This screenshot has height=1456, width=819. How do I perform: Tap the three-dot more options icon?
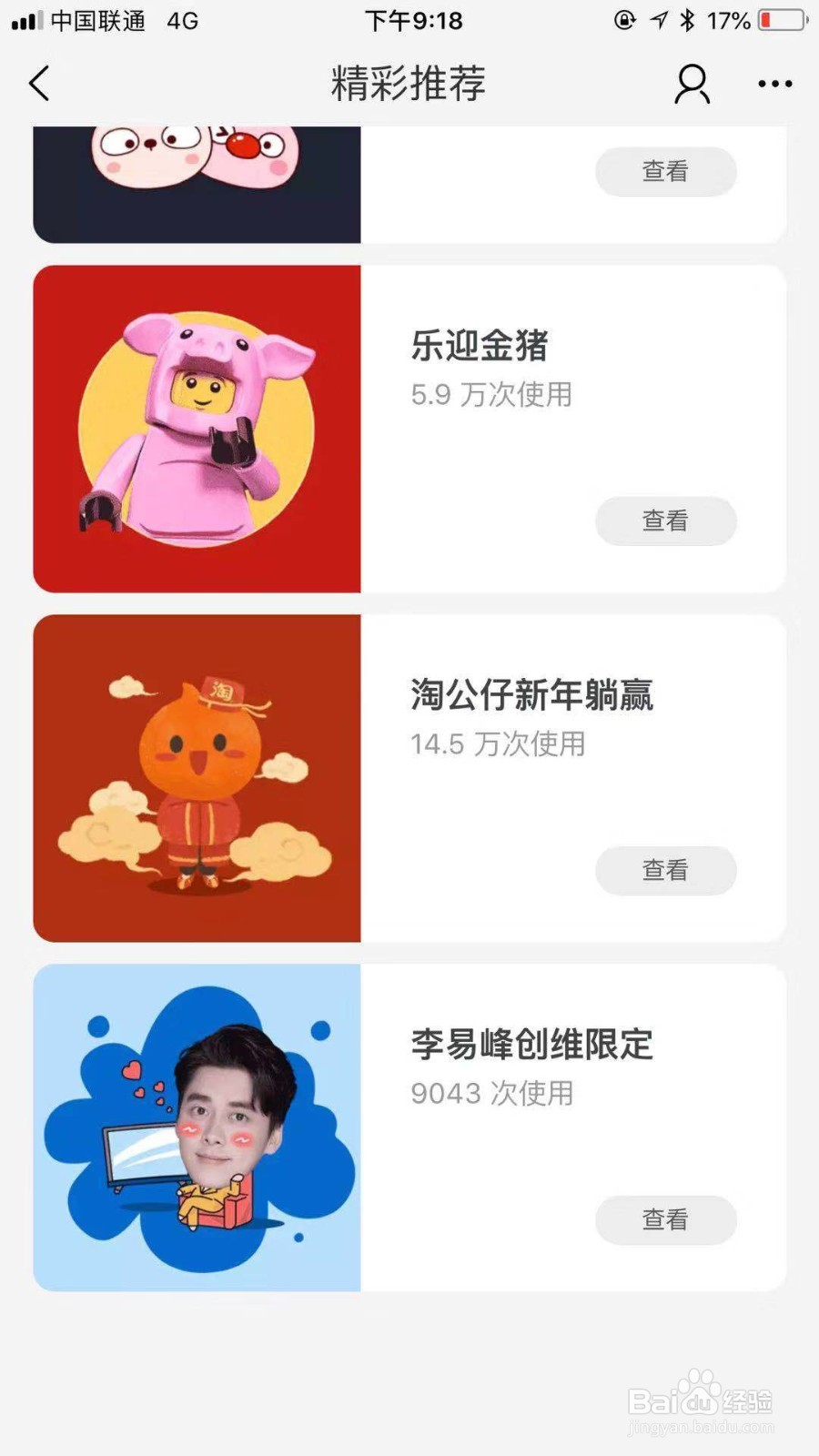(774, 84)
